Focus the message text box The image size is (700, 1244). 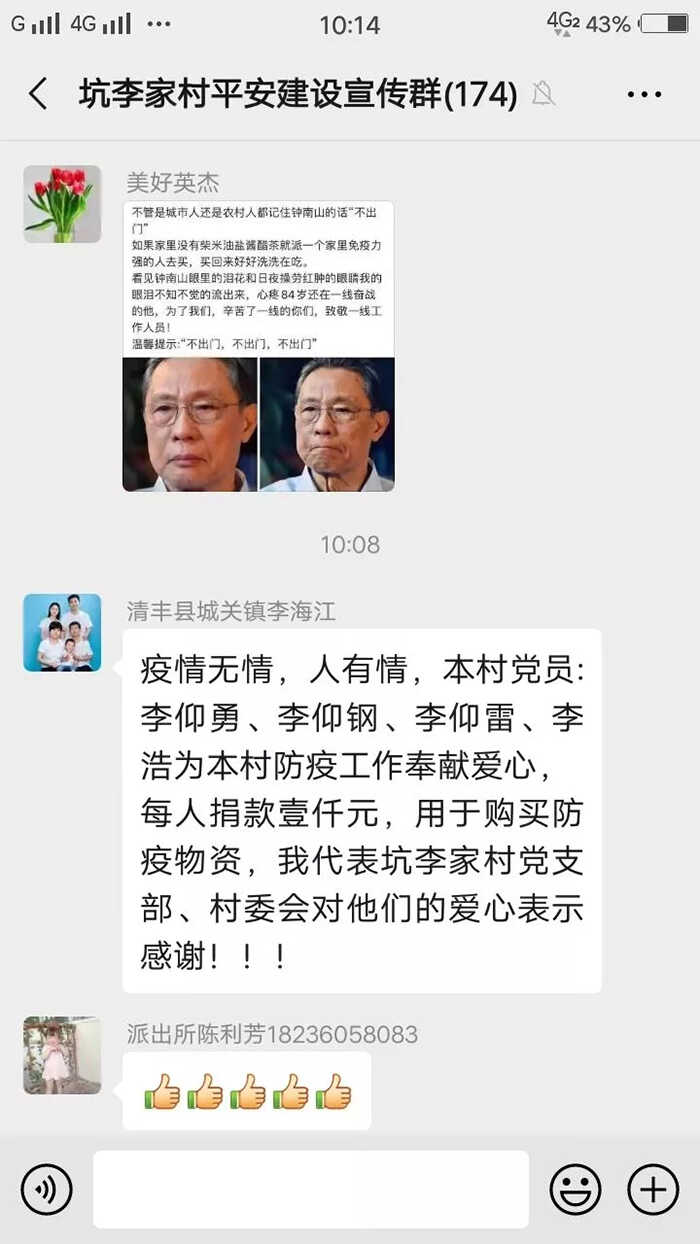tap(310, 1189)
